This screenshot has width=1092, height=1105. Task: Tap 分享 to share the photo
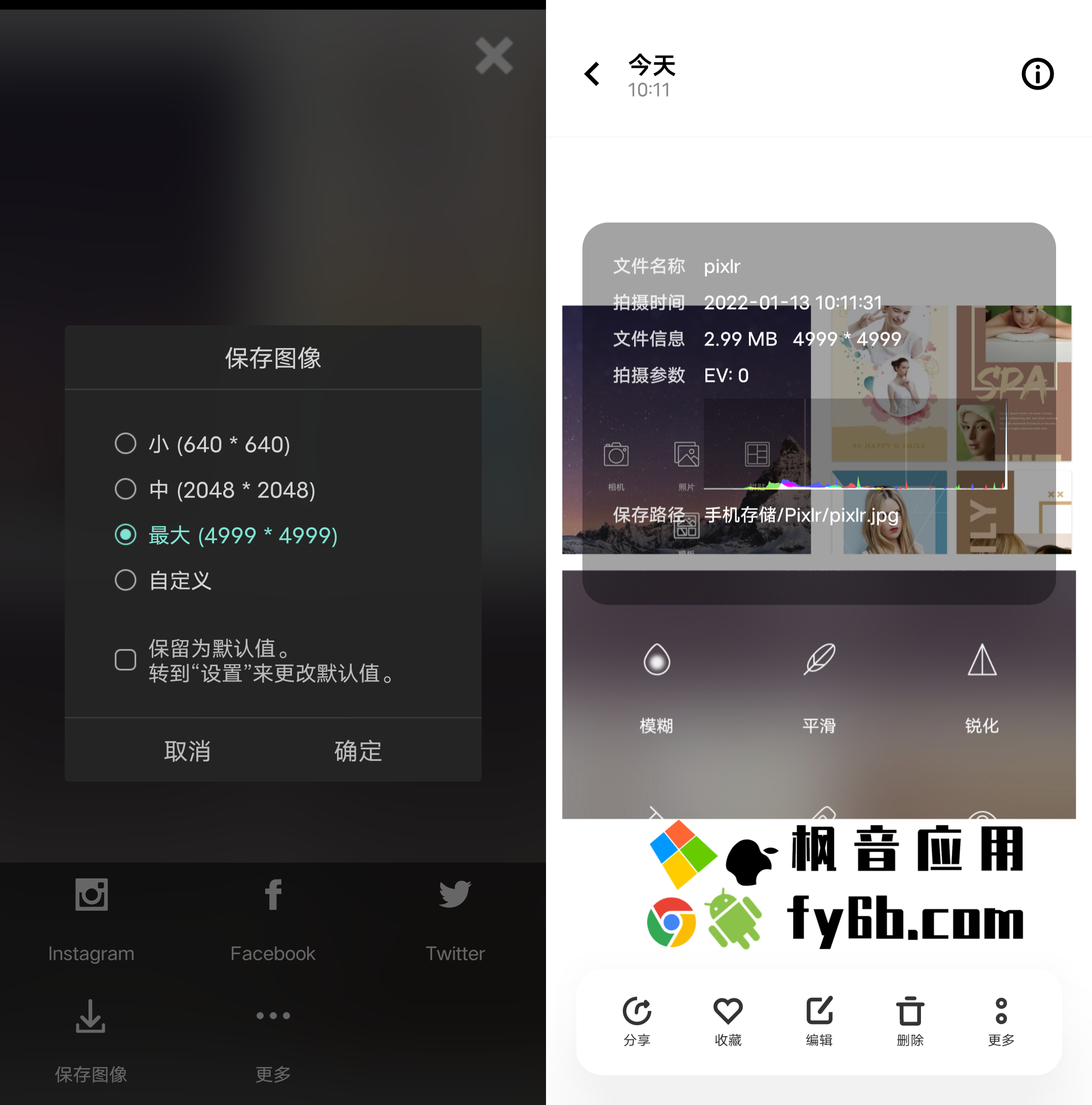pyautogui.click(x=637, y=1022)
